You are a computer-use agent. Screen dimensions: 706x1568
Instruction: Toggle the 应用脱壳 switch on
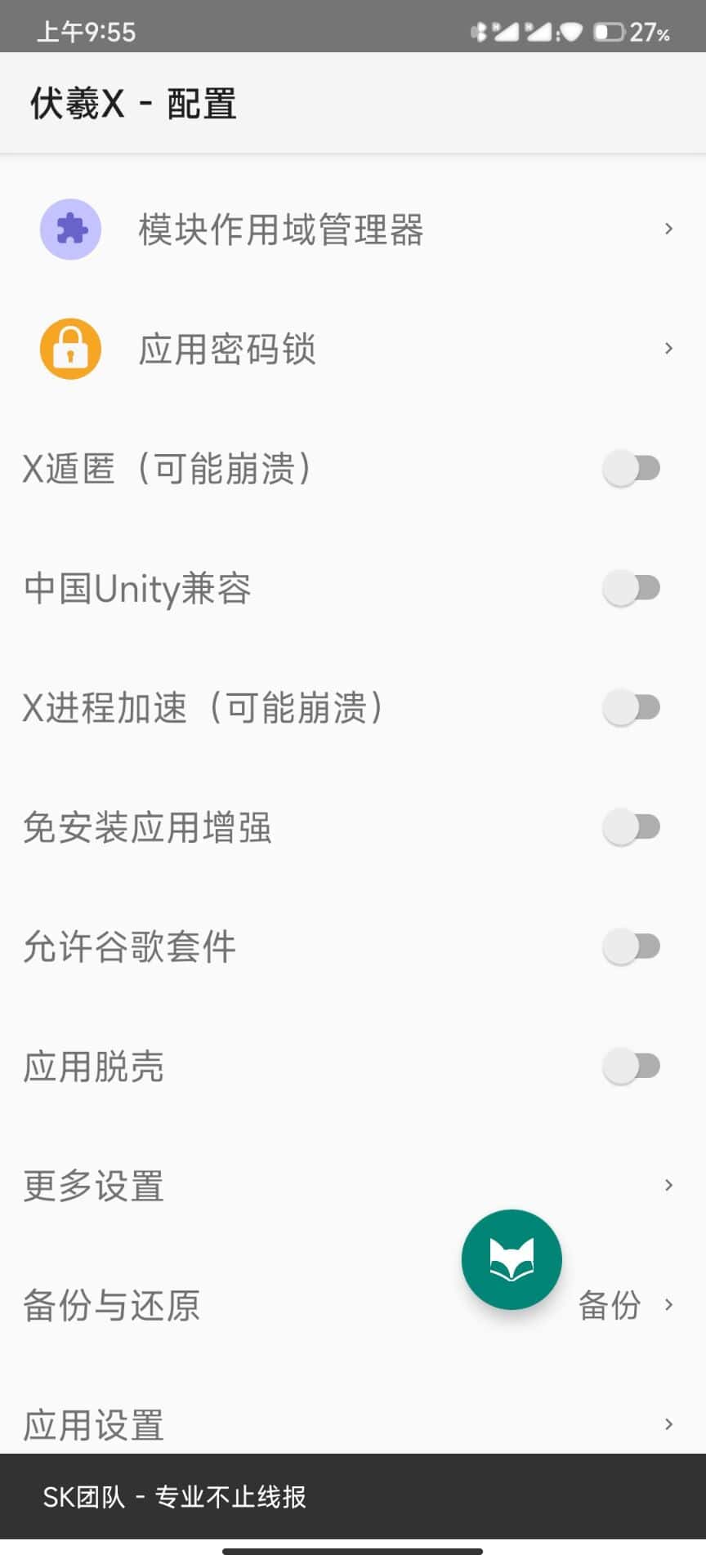pos(631,1066)
